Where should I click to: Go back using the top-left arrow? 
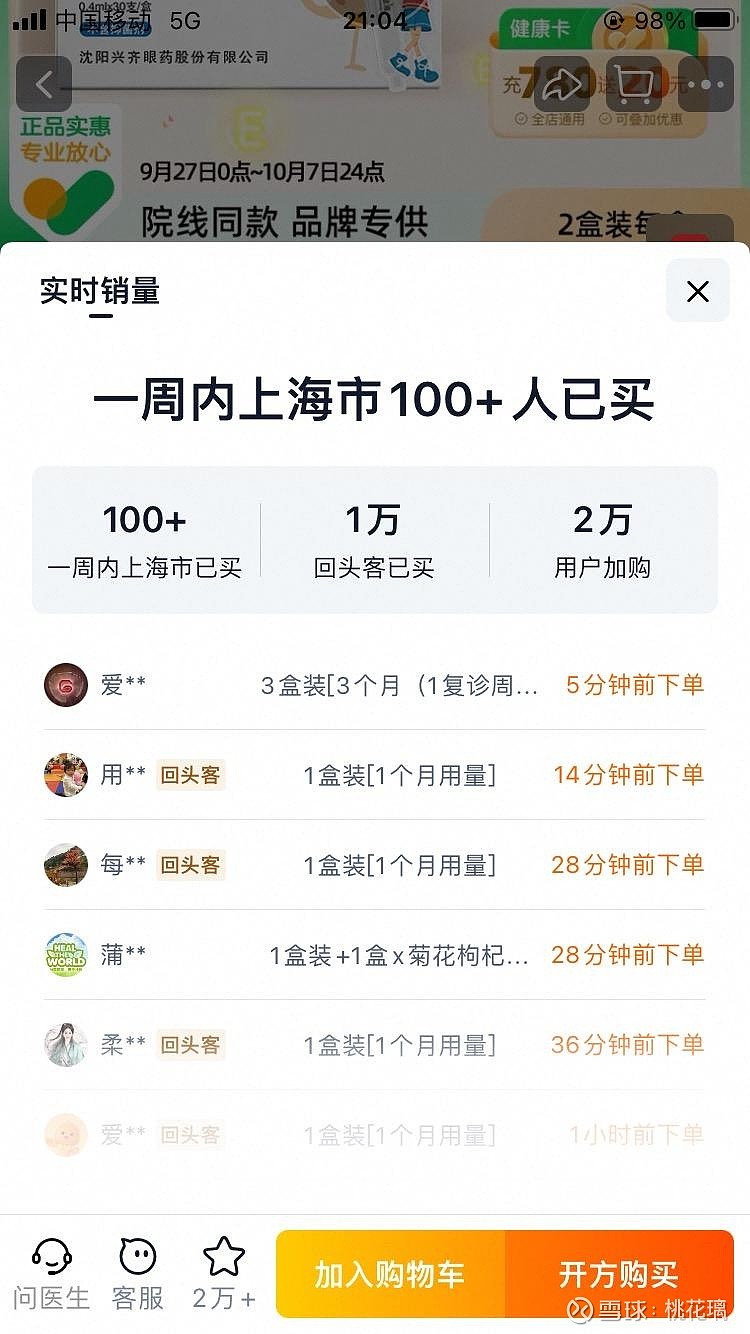(44, 85)
